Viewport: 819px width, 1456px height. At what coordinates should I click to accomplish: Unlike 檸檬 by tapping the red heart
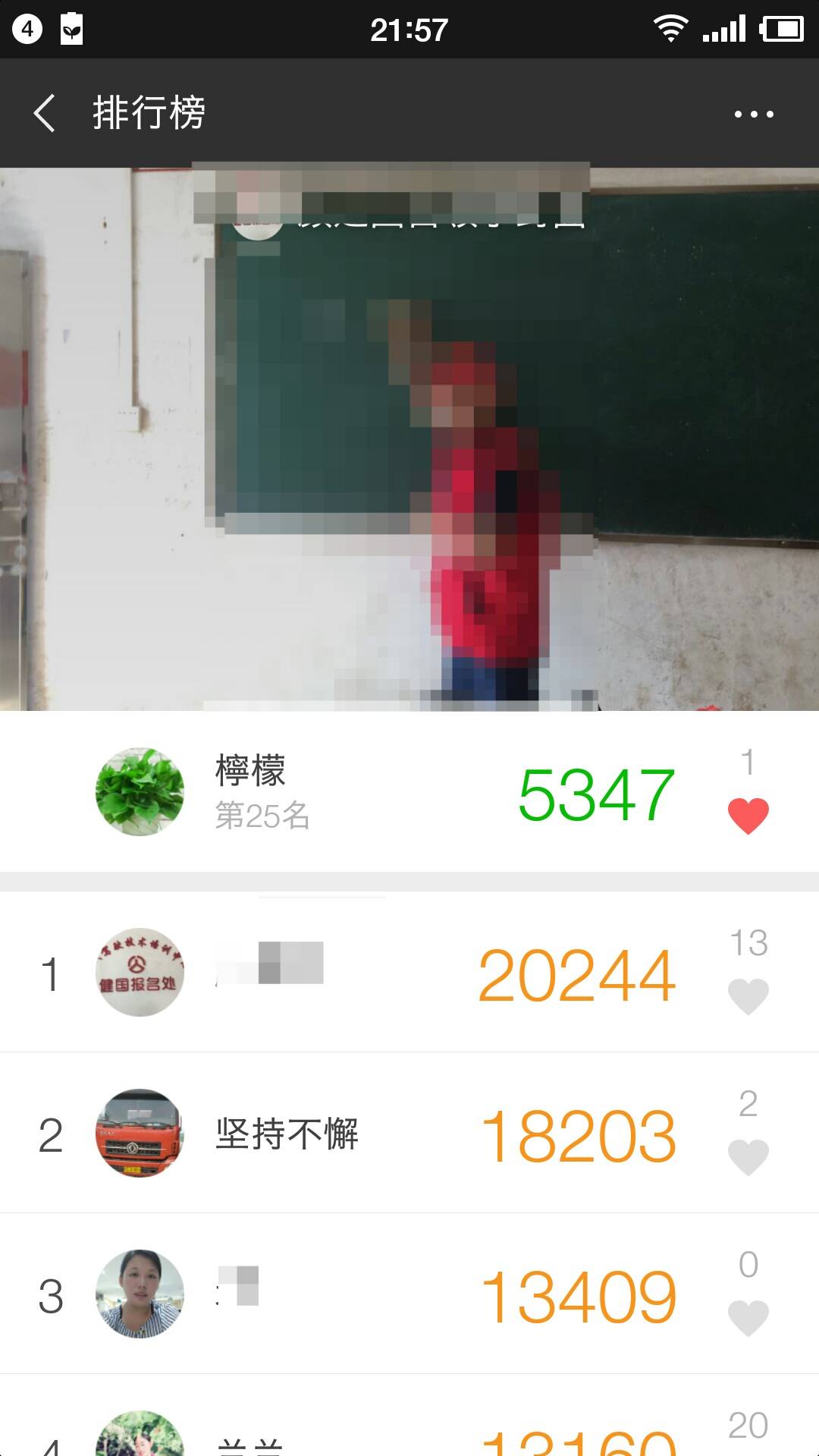tap(748, 812)
